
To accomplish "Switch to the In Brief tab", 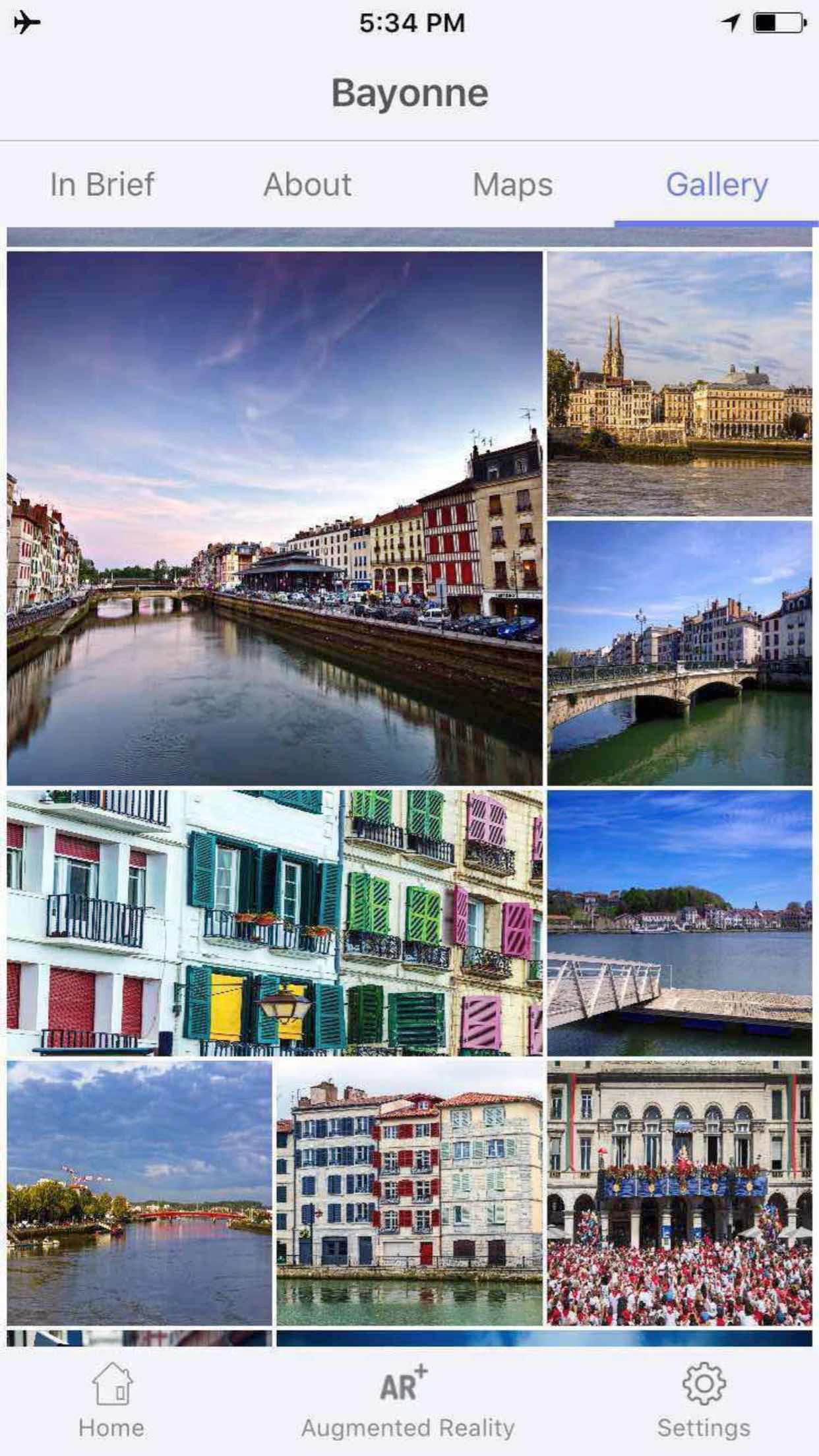I will pos(102,185).
